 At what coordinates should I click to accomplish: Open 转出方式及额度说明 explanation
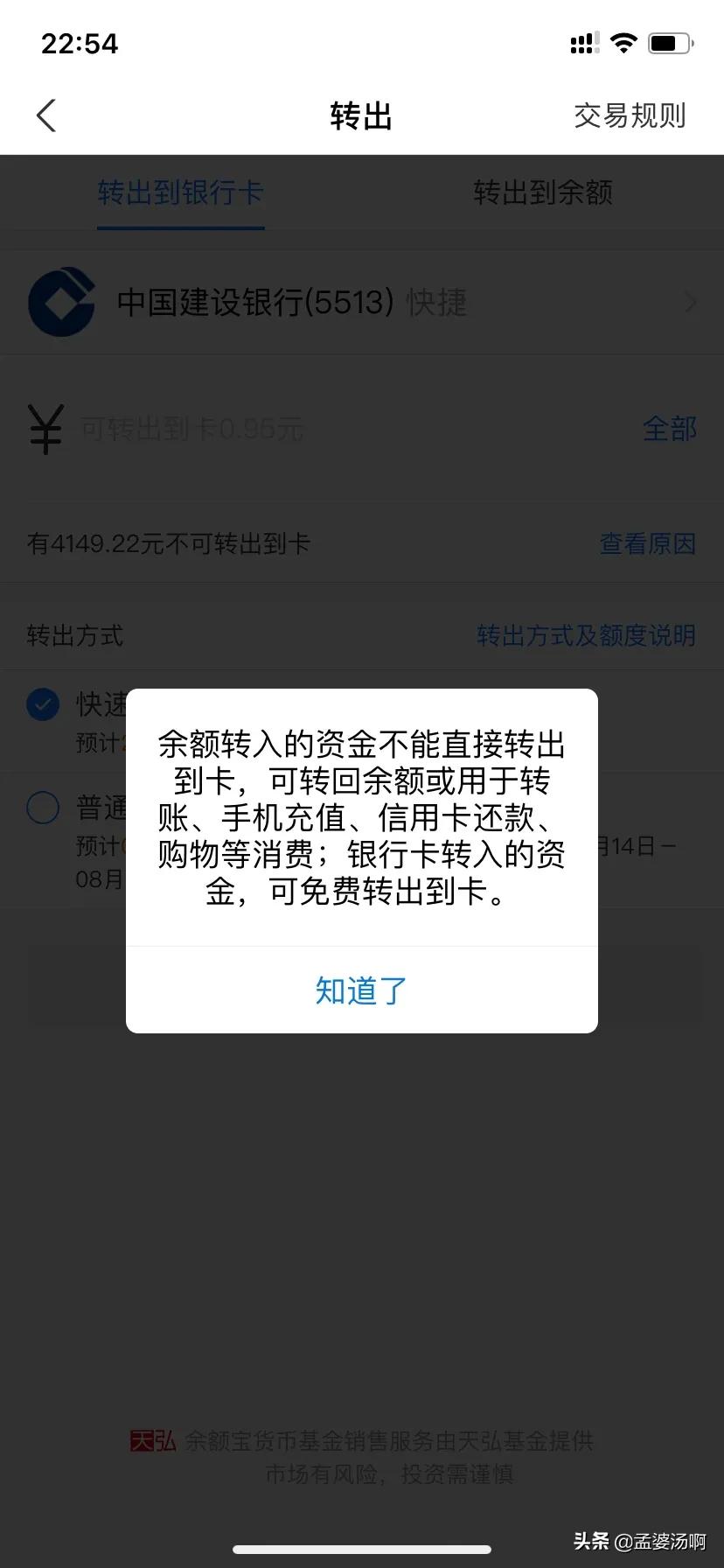click(586, 635)
